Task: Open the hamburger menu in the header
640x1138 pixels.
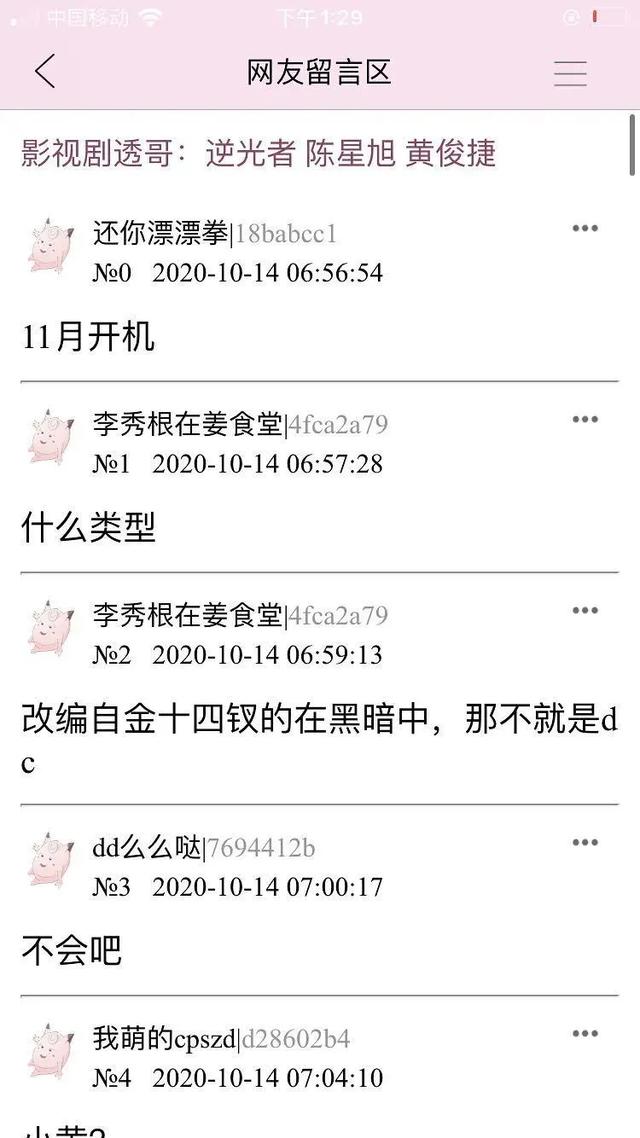Action: click(570, 73)
